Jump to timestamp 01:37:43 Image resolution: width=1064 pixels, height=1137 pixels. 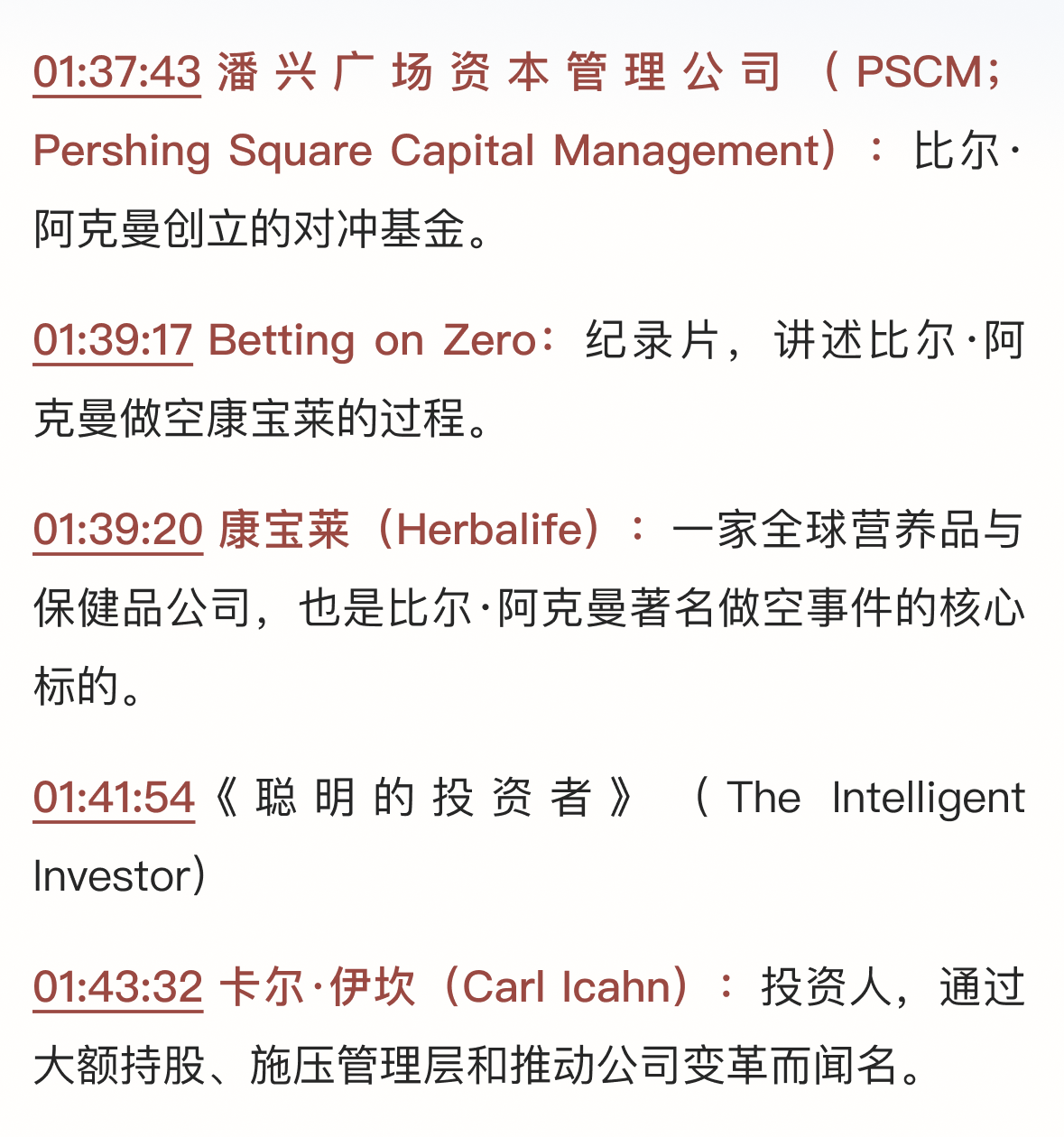coord(116,73)
